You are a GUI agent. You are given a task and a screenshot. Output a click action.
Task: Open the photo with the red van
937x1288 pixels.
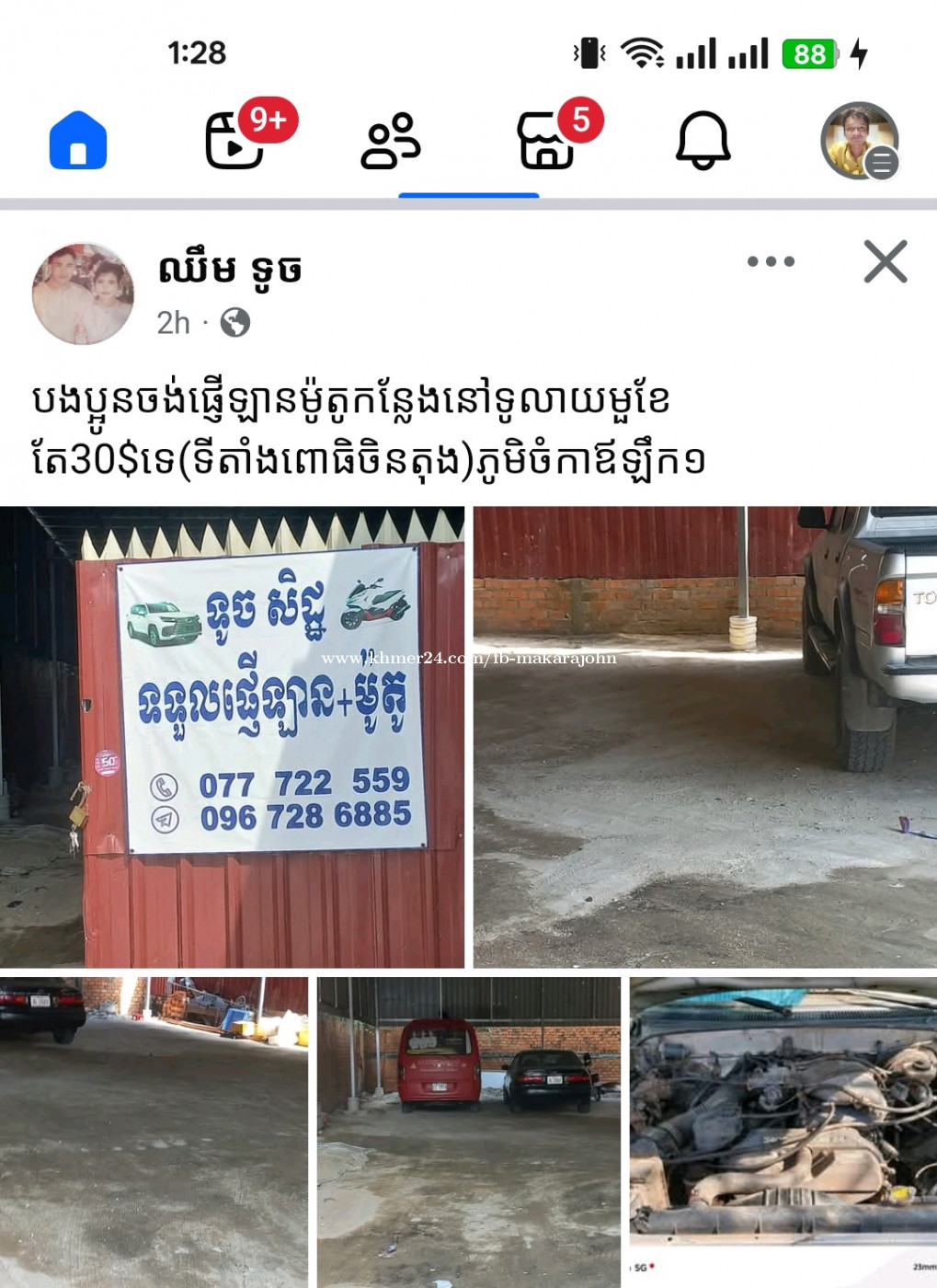click(x=469, y=1132)
